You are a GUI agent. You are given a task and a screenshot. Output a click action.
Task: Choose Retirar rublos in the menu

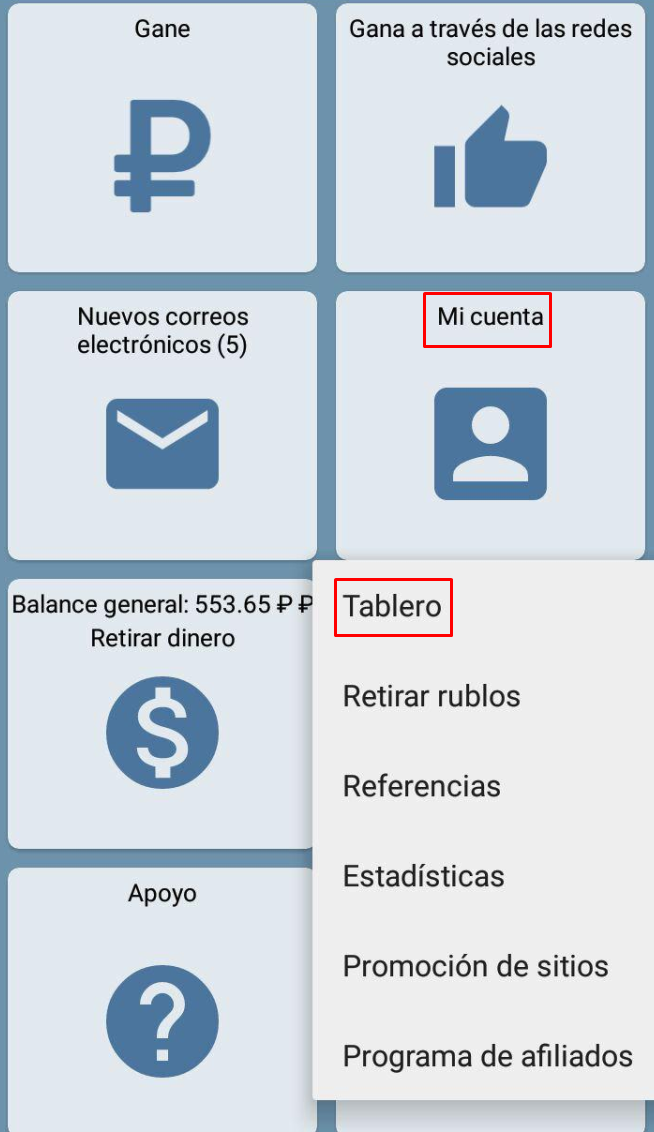[431, 696]
